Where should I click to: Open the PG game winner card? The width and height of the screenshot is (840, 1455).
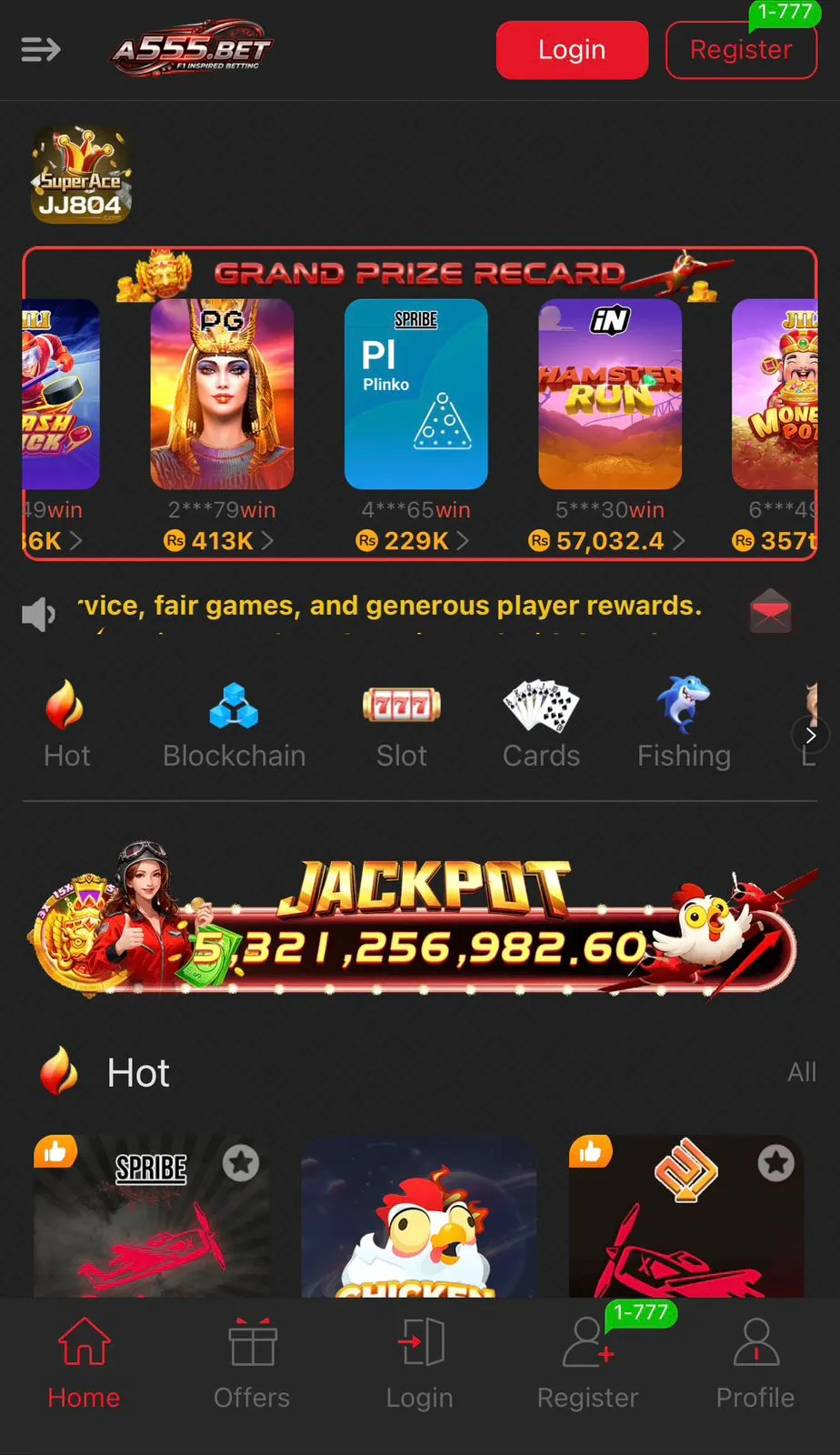222,394
